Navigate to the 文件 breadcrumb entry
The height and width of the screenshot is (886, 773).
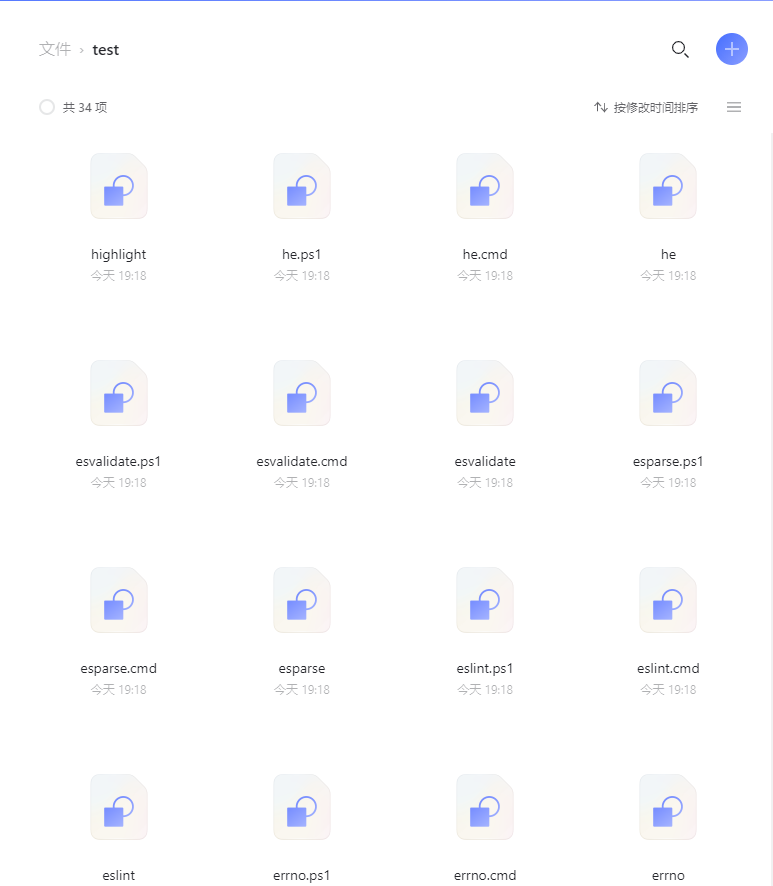tap(55, 49)
